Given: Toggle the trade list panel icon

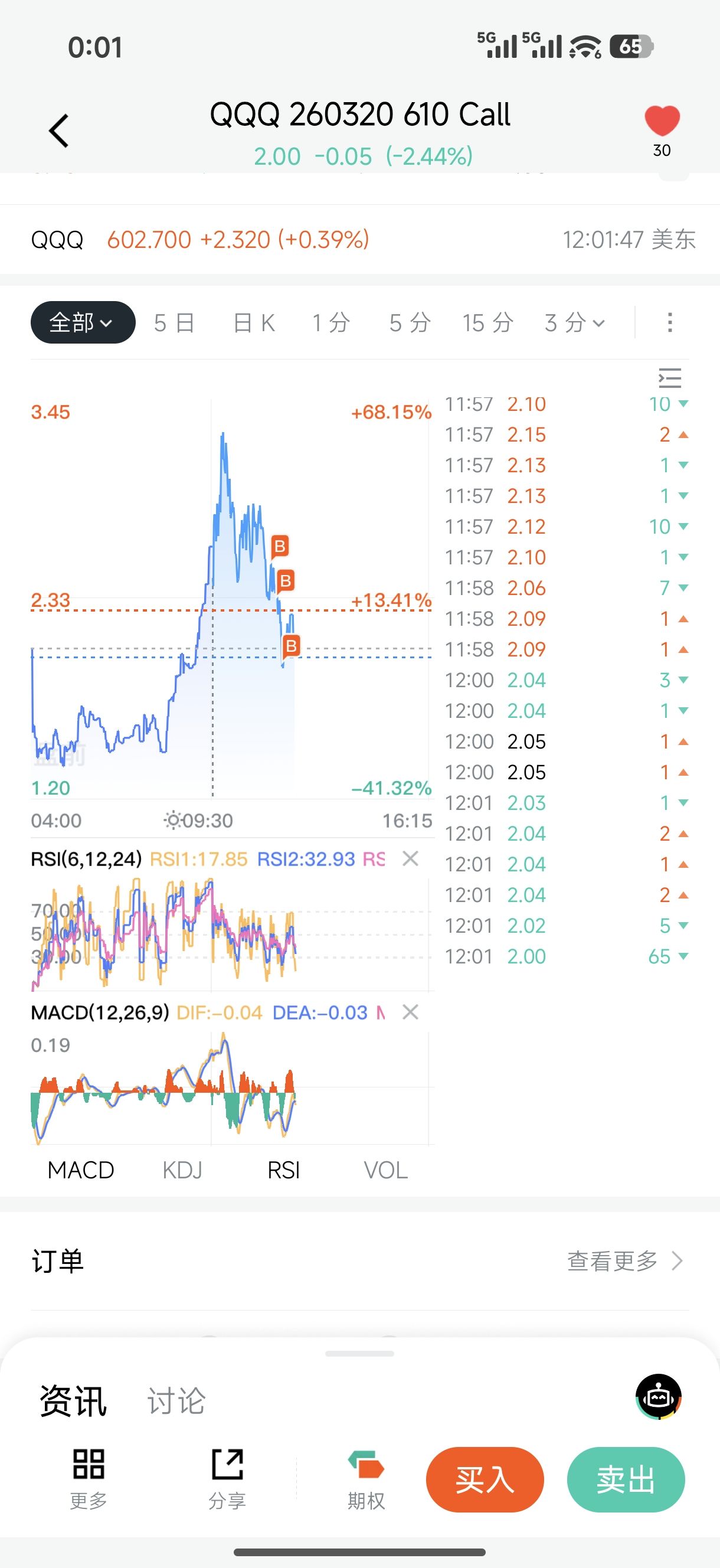Looking at the screenshot, I should (669, 378).
